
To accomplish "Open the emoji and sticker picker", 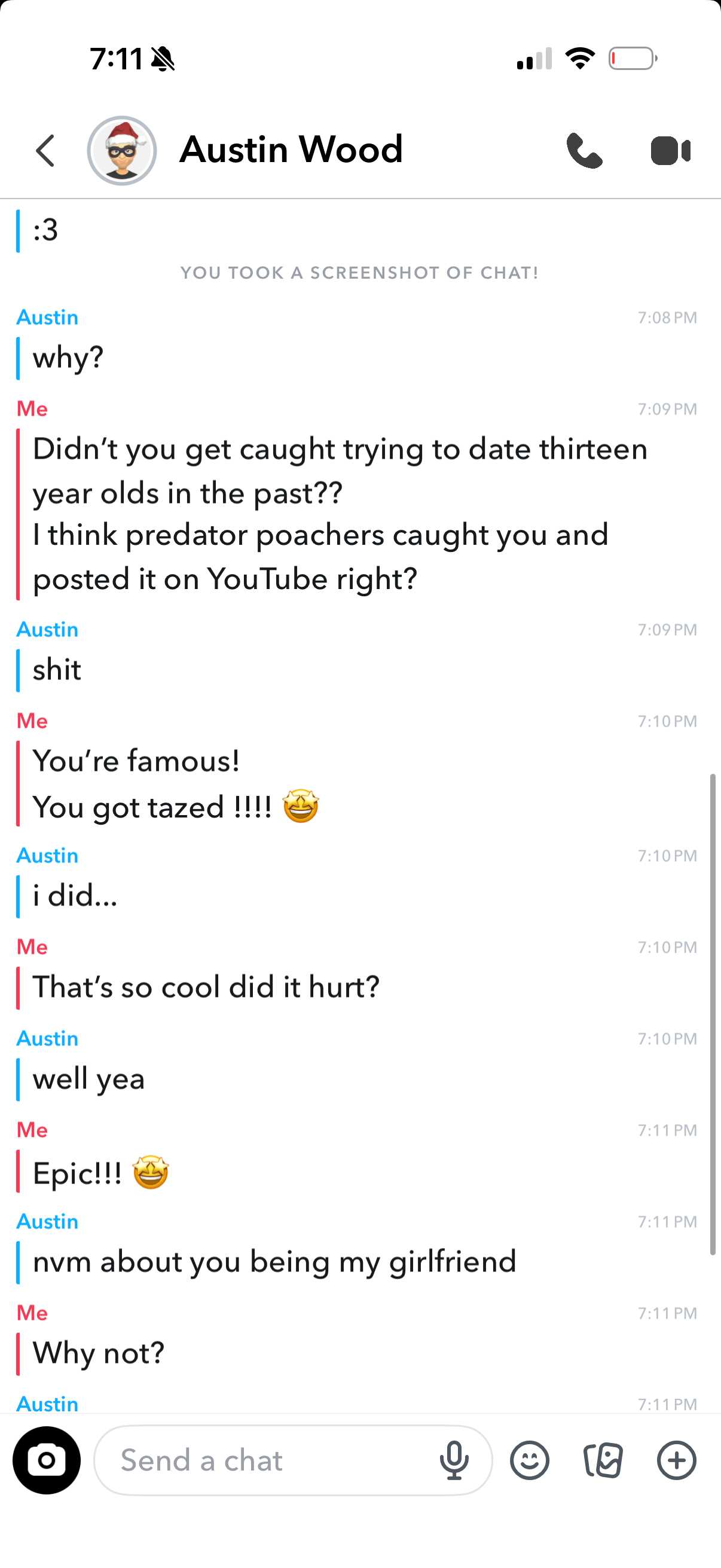I will click(x=529, y=1460).
